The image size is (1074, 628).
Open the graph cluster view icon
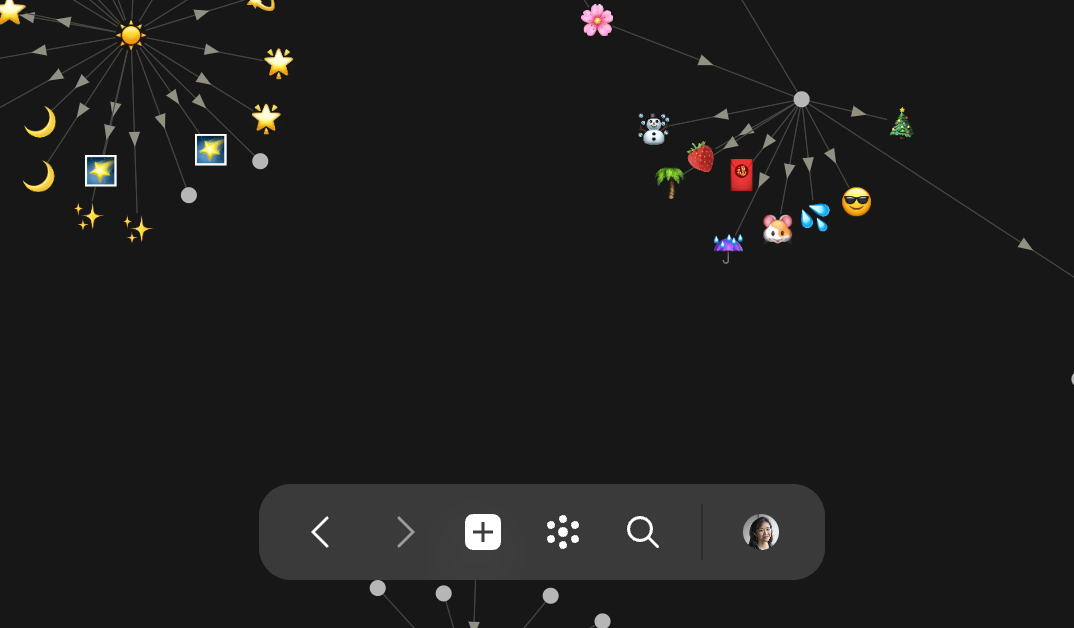pyautogui.click(x=563, y=532)
